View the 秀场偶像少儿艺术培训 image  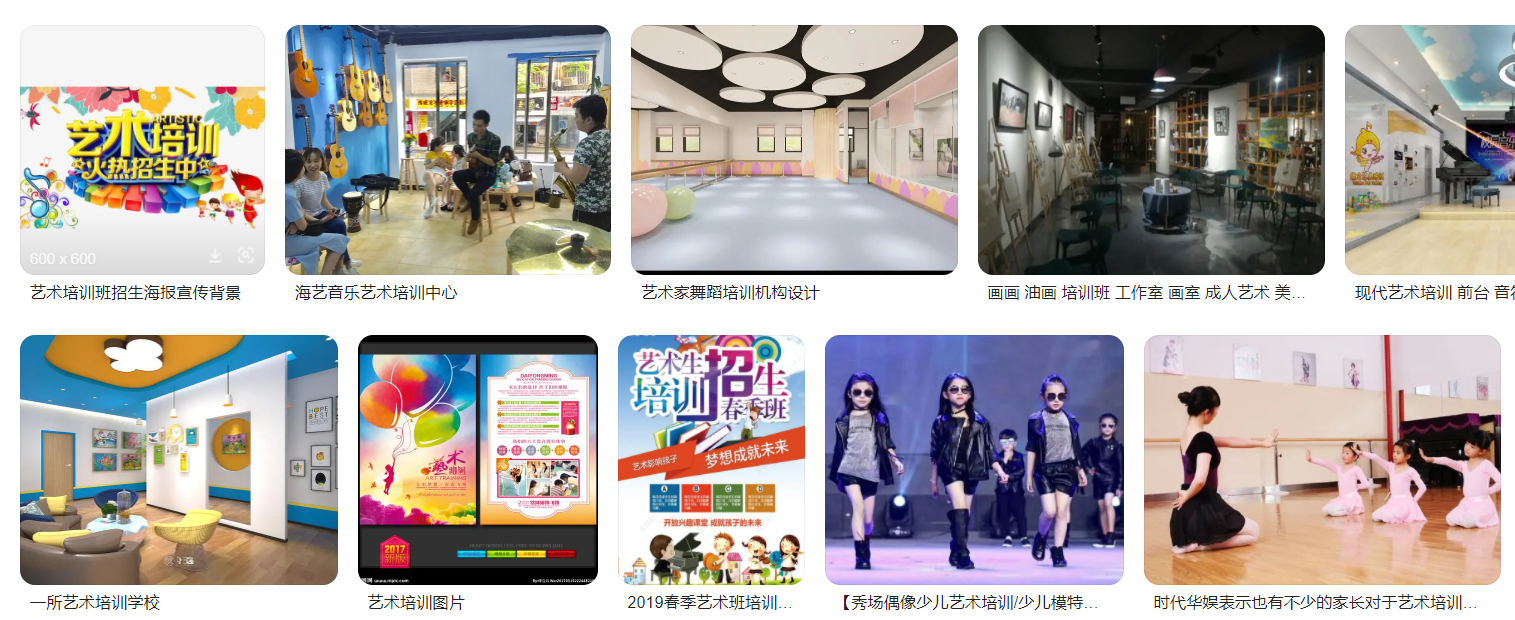click(x=974, y=460)
